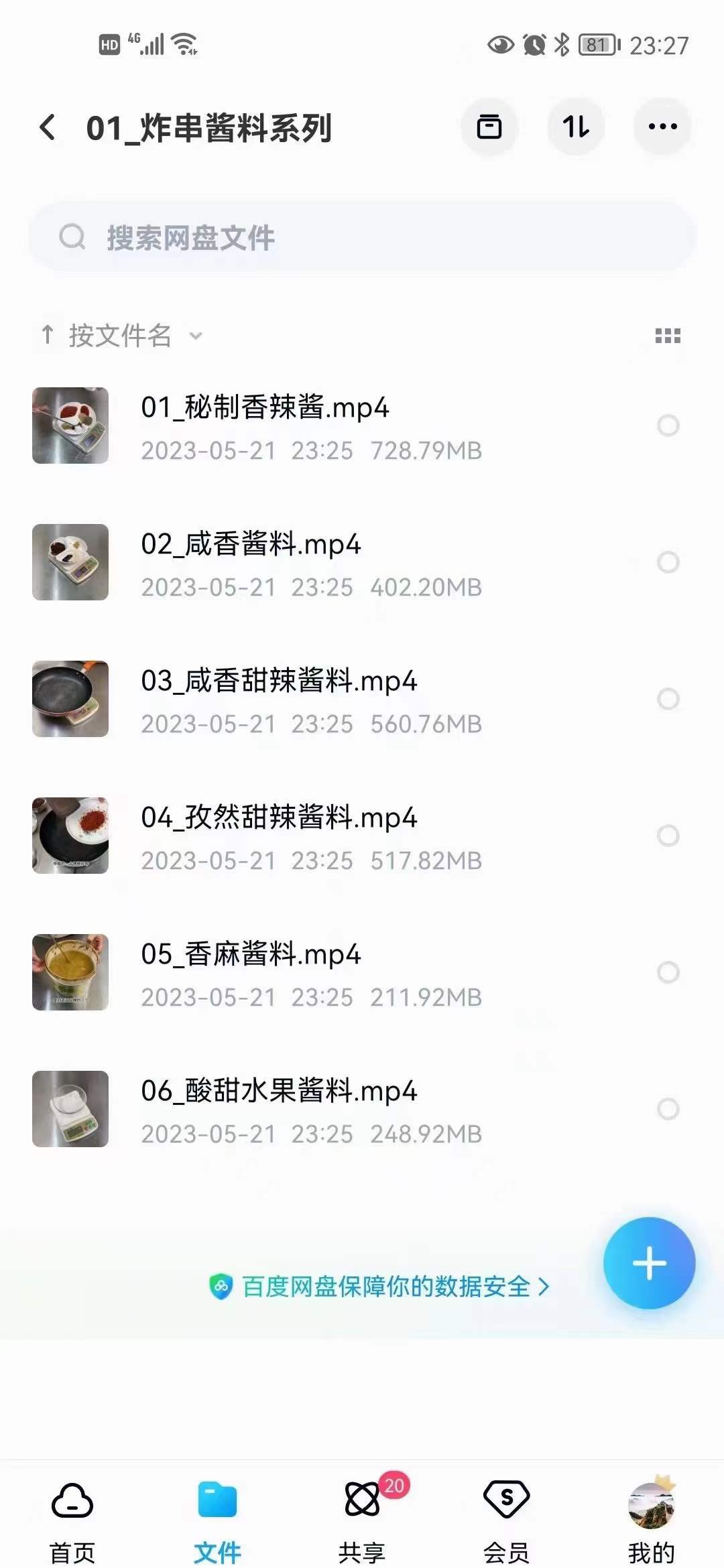Open the more options menu (...)
This screenshot has width=724, height=1568.
tap(661, 126)
